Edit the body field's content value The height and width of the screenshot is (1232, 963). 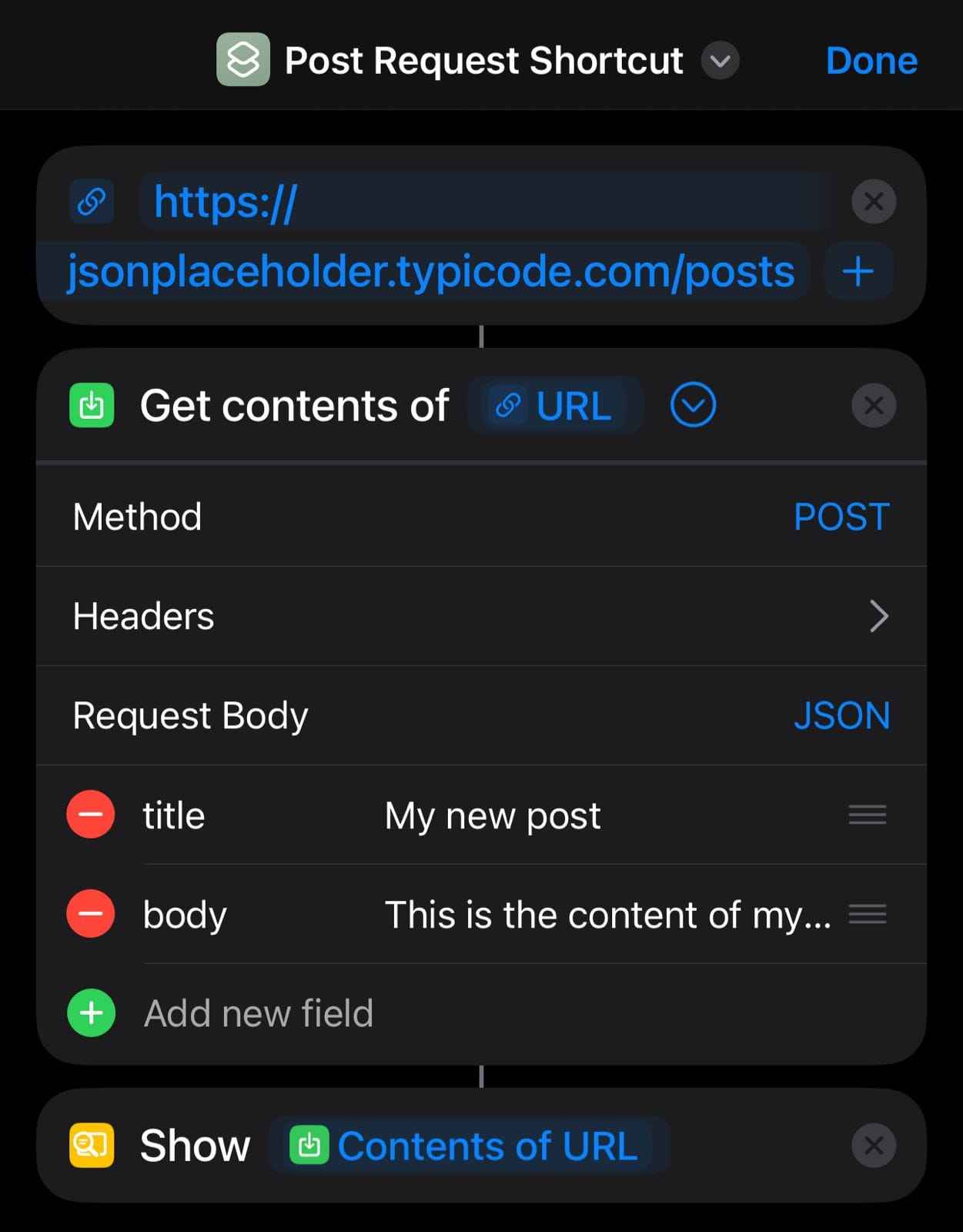(607, 915)
